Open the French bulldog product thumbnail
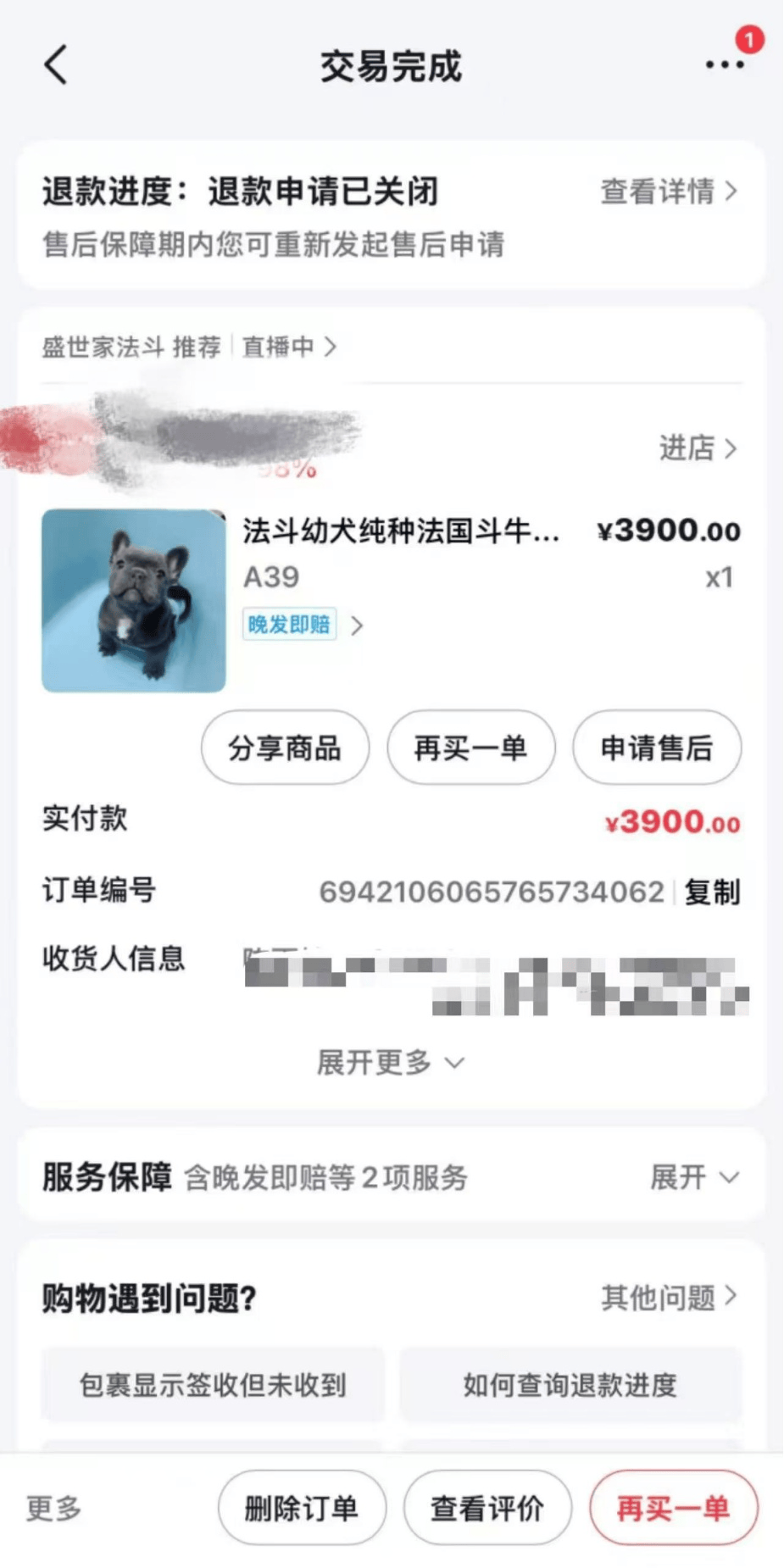The height and width of the screenshot is (1568, 784). [x=134, y=600]
